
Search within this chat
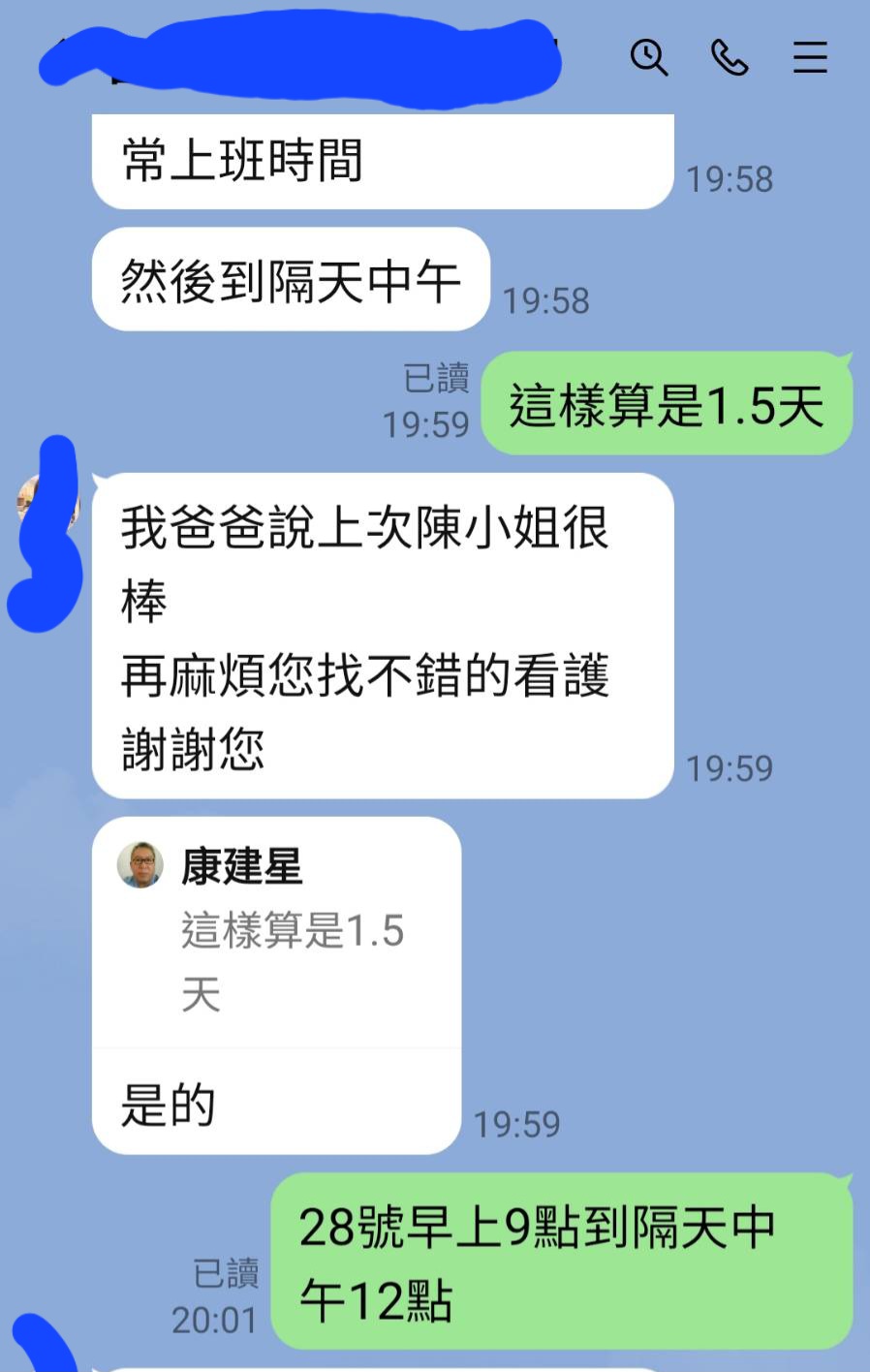click(648, 57)
